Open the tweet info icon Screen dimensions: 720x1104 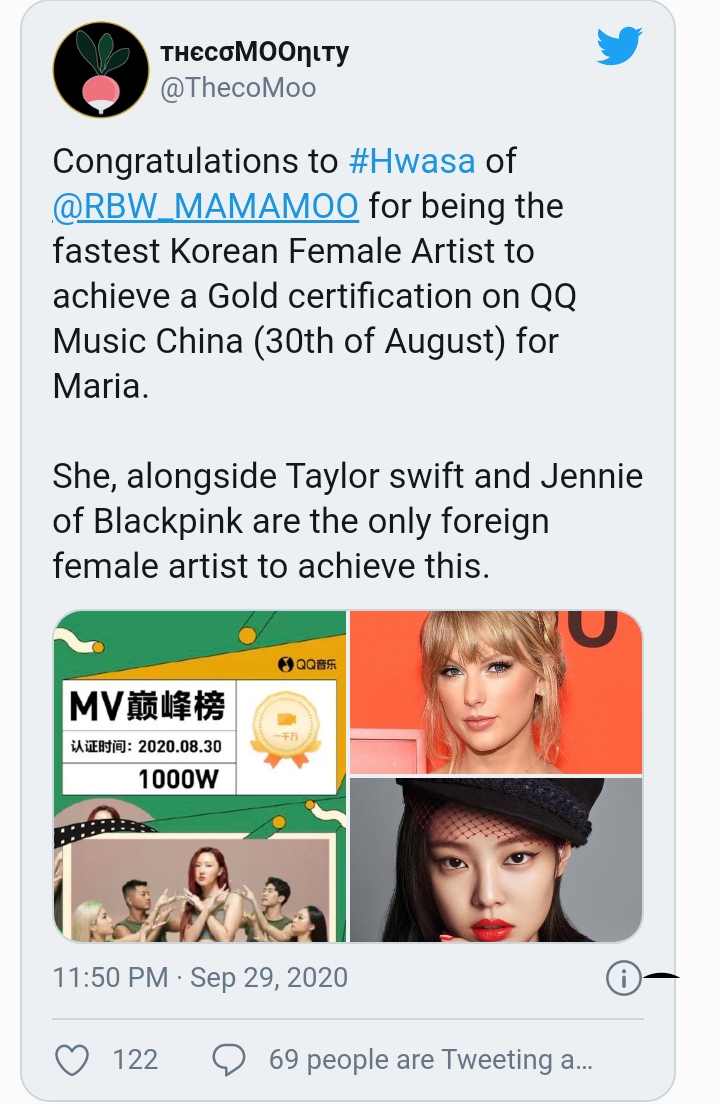(x=623, y=978)
